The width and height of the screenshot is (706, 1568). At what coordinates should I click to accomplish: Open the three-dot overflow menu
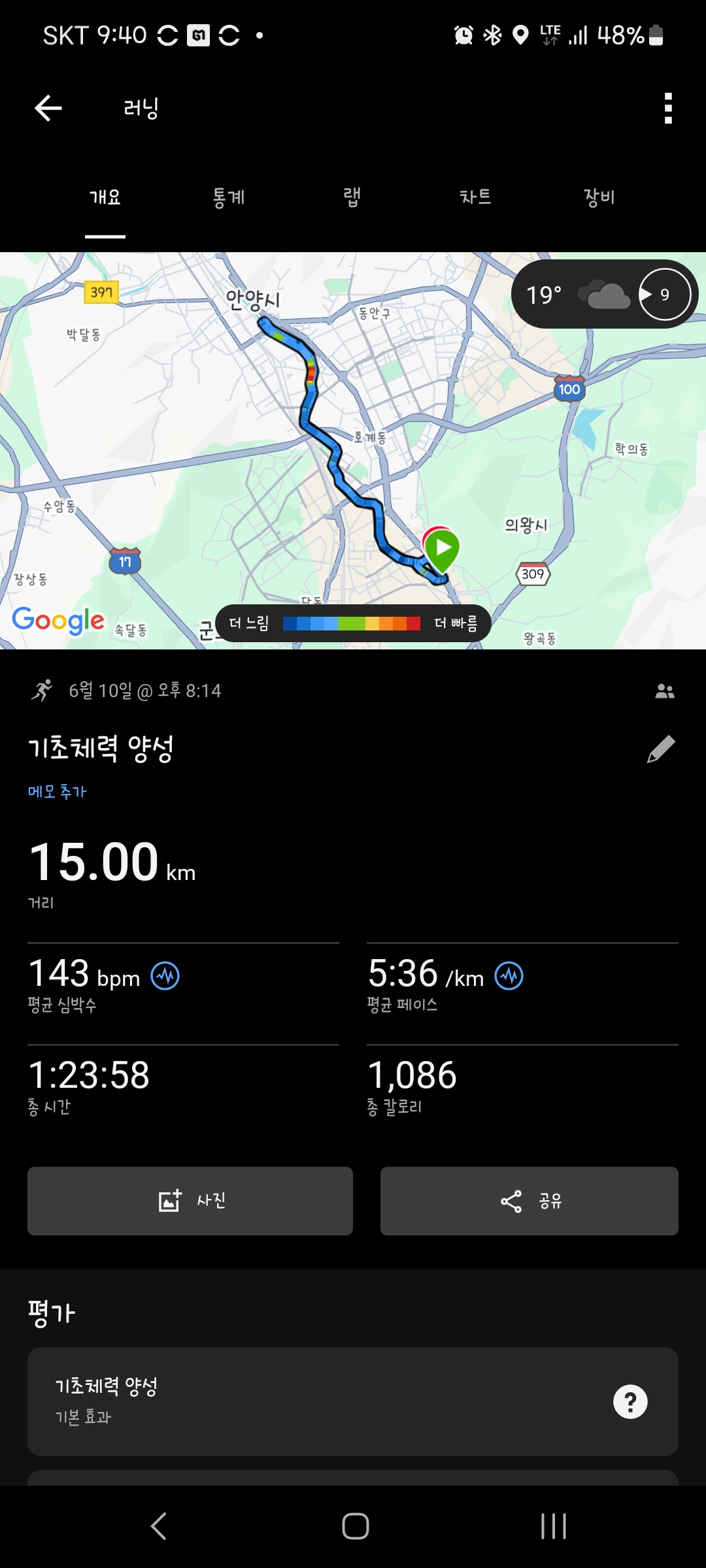(x=667, y=108)
